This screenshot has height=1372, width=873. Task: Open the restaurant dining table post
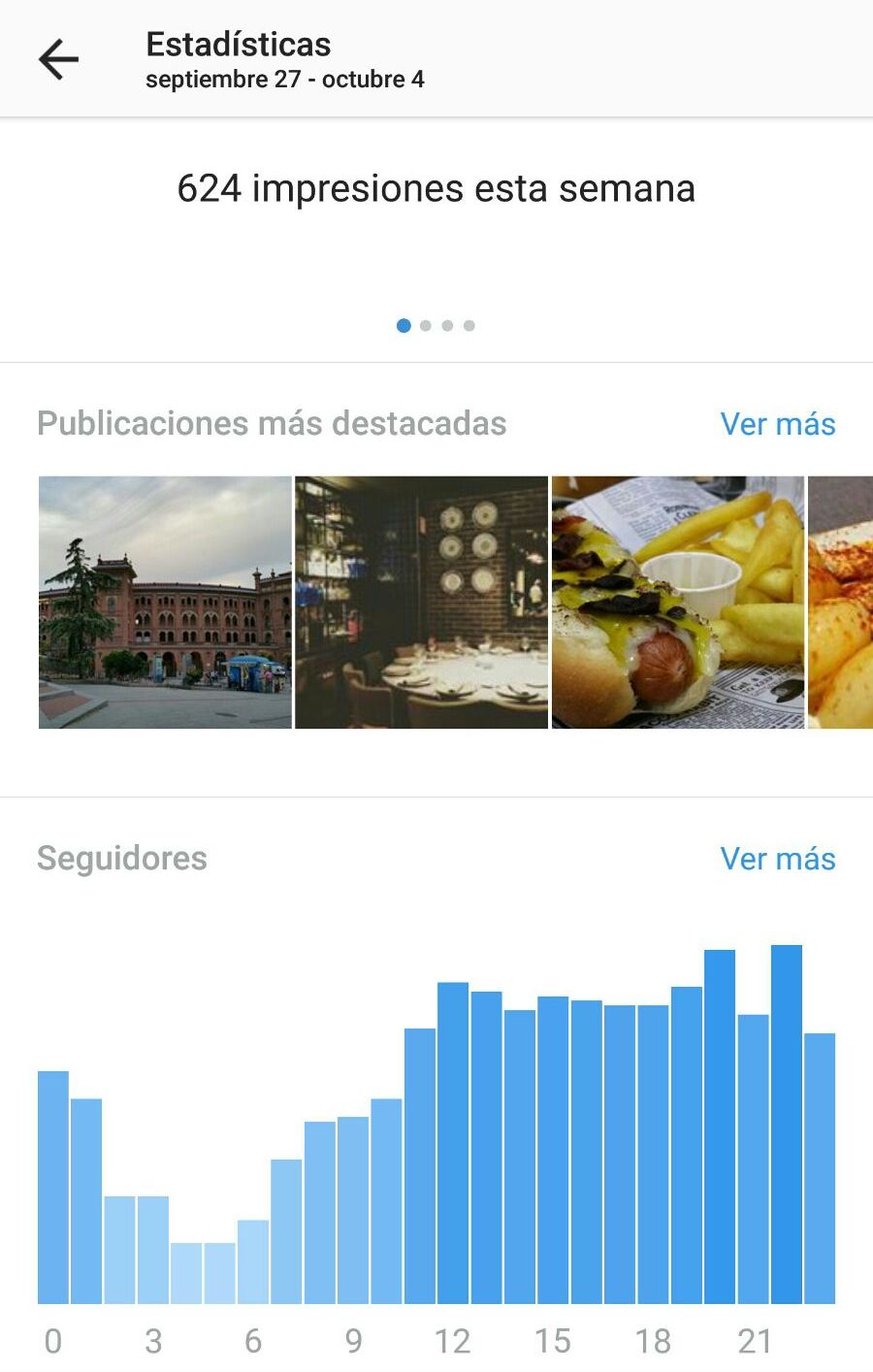coord(421,603)
